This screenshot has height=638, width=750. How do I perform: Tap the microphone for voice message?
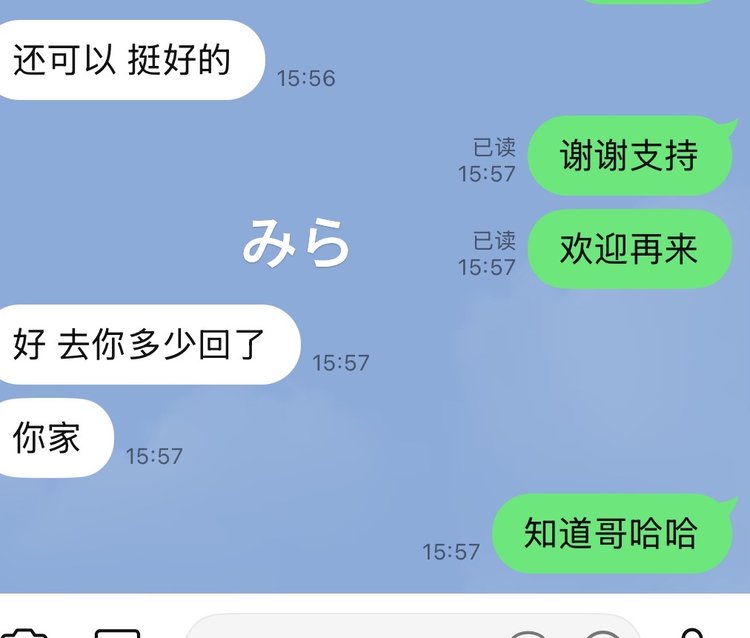[x=692, y=632]
